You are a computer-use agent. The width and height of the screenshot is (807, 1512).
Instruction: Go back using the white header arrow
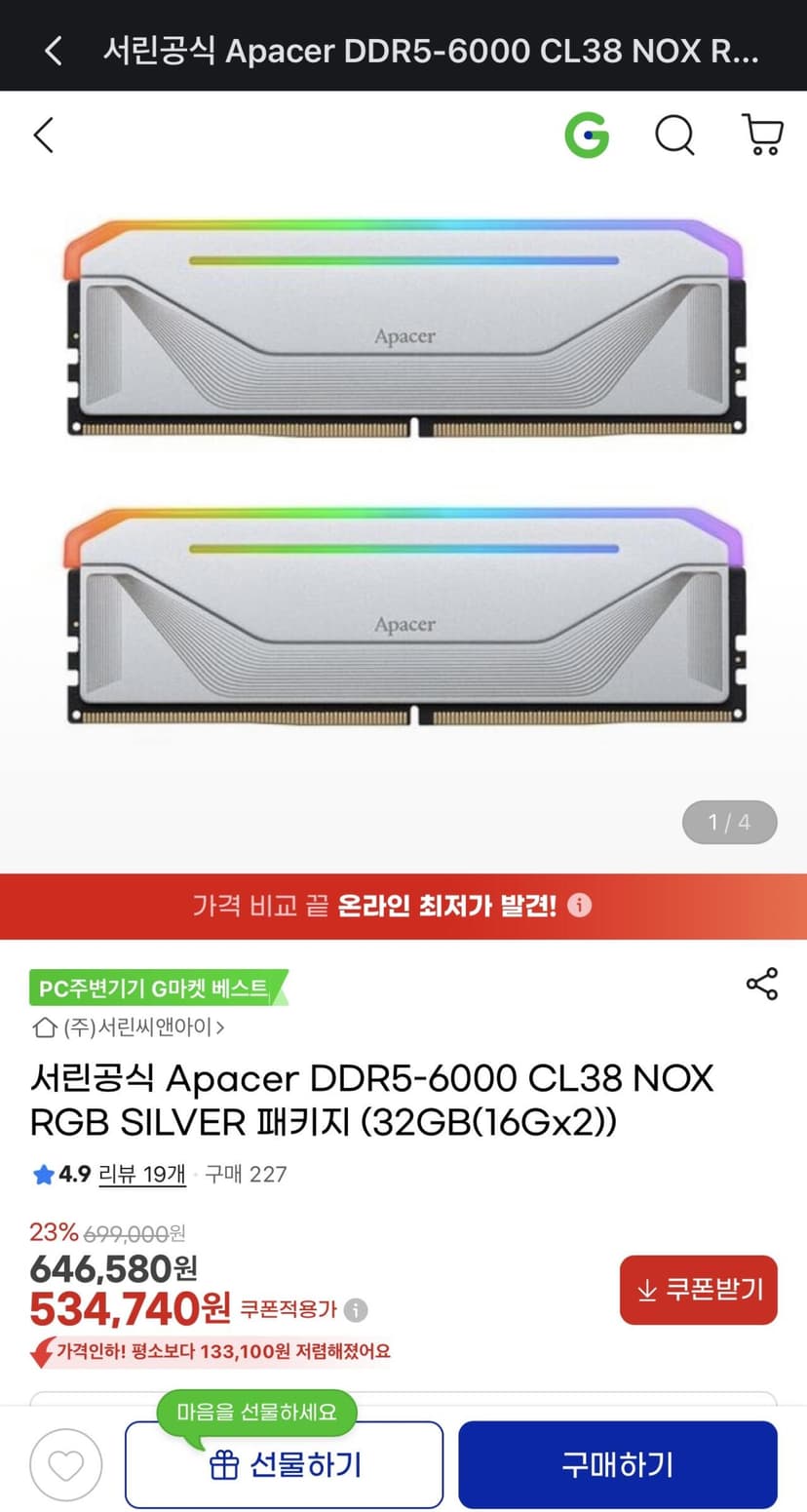[x=44, y=136]
